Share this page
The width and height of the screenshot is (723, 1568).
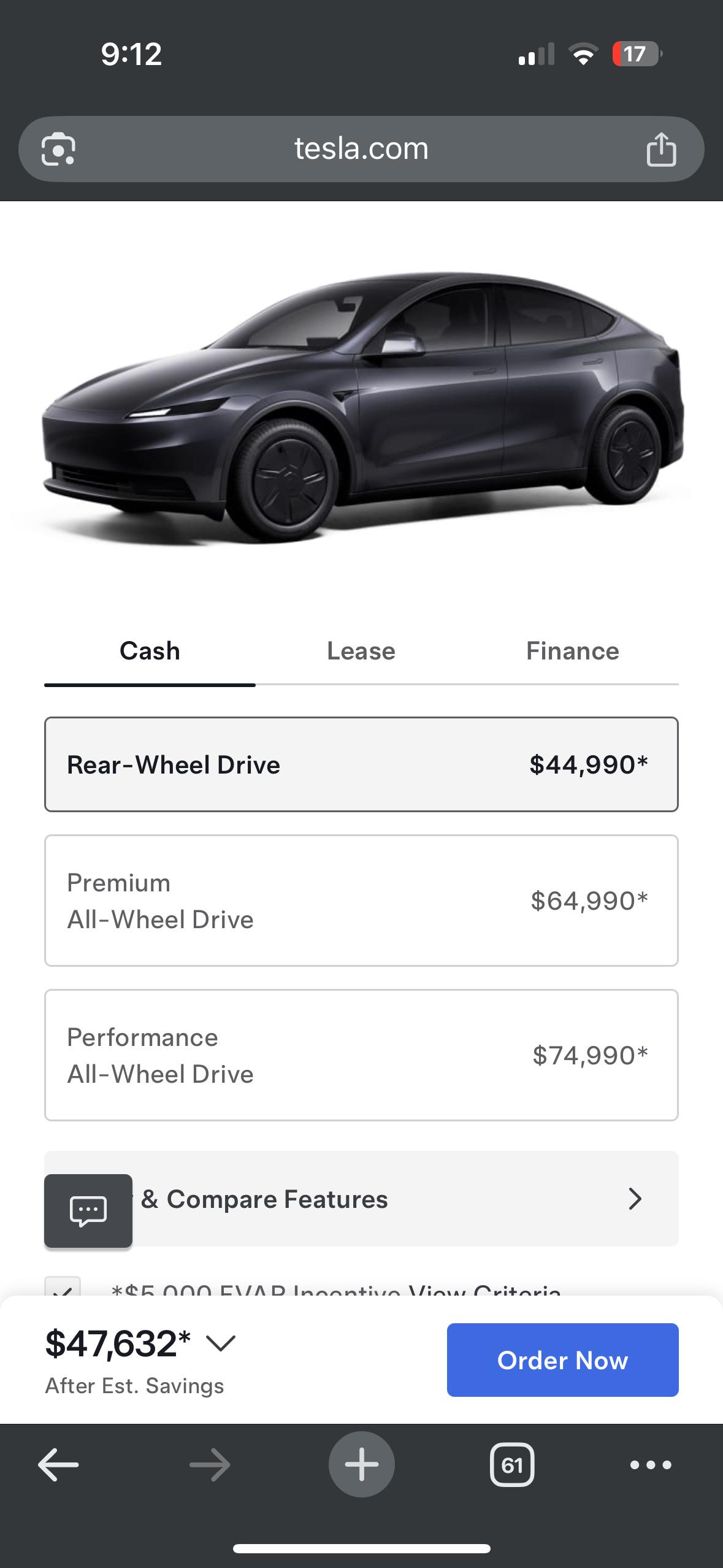[x=660, y=149]
